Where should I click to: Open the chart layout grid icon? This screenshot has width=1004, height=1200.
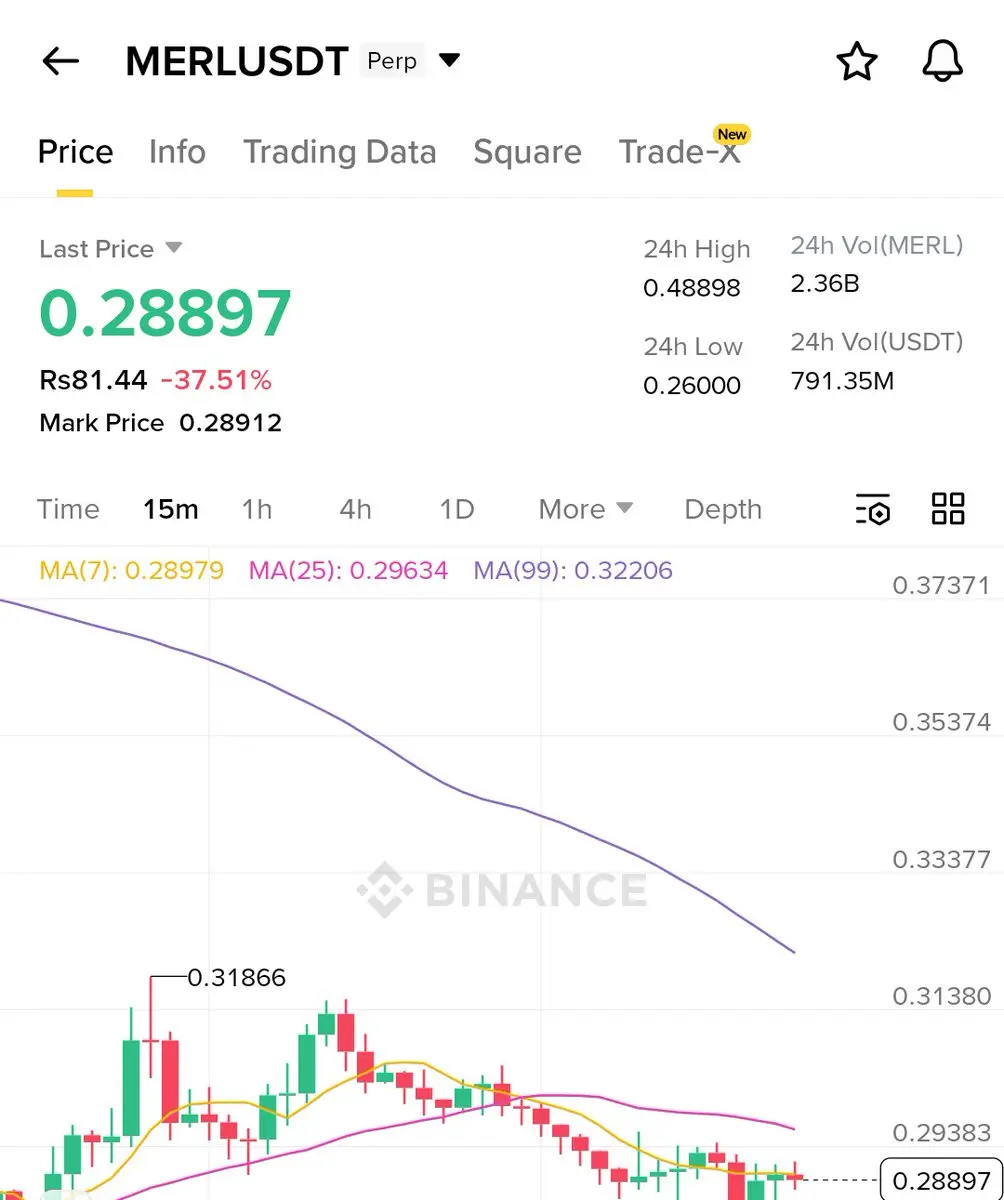tap(947, 509)
